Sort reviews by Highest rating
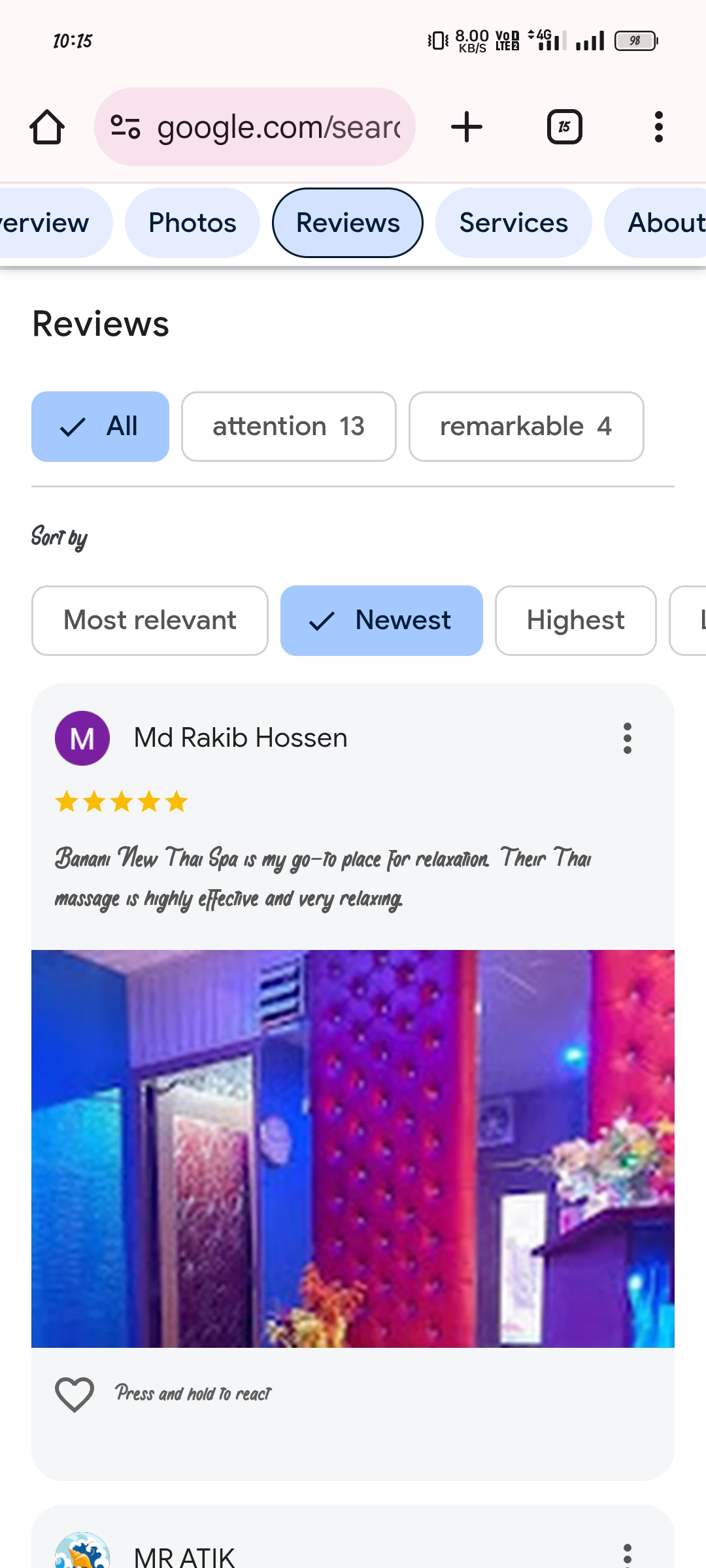706x1568 pixels. pyautogui.click(x=575, y=621)
